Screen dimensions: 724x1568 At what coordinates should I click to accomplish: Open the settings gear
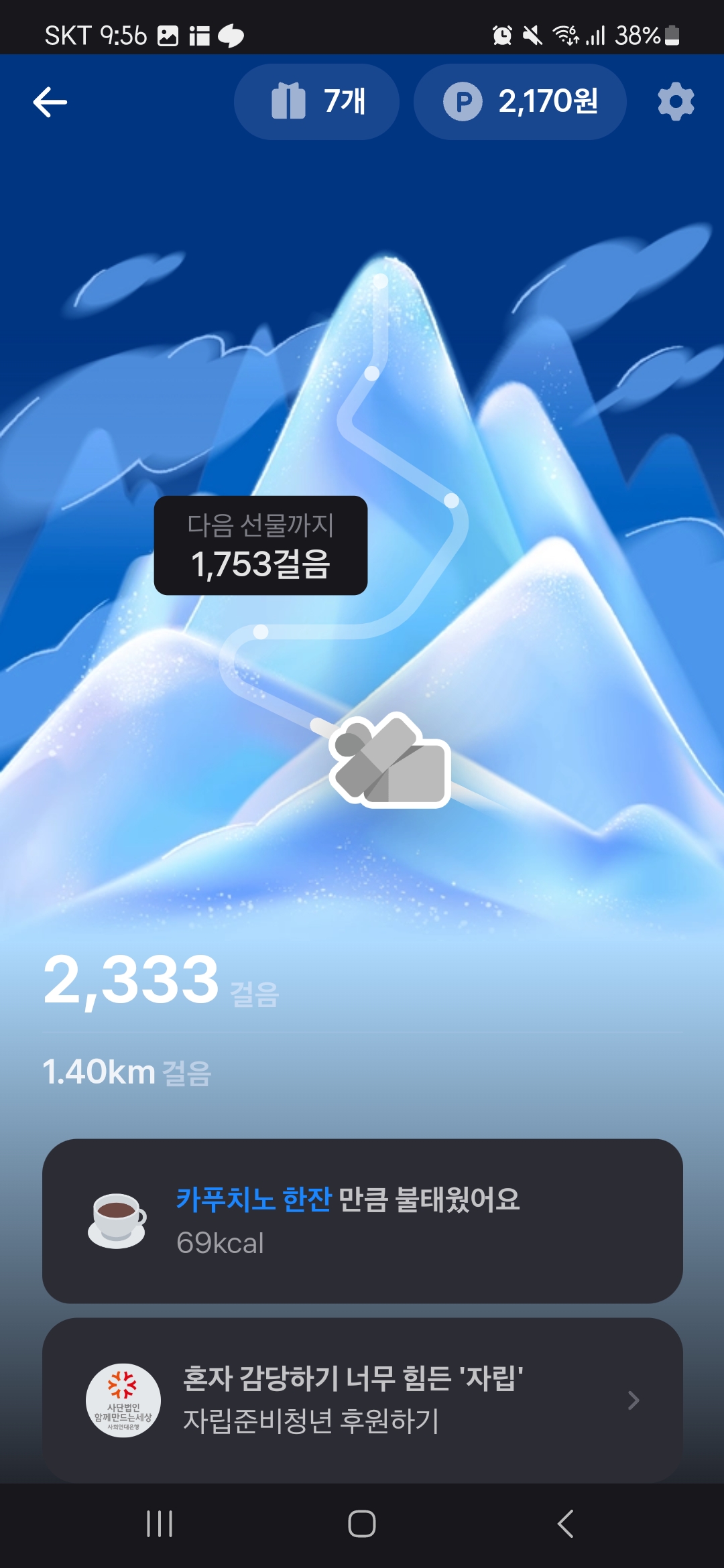click(x=676, y=102)
